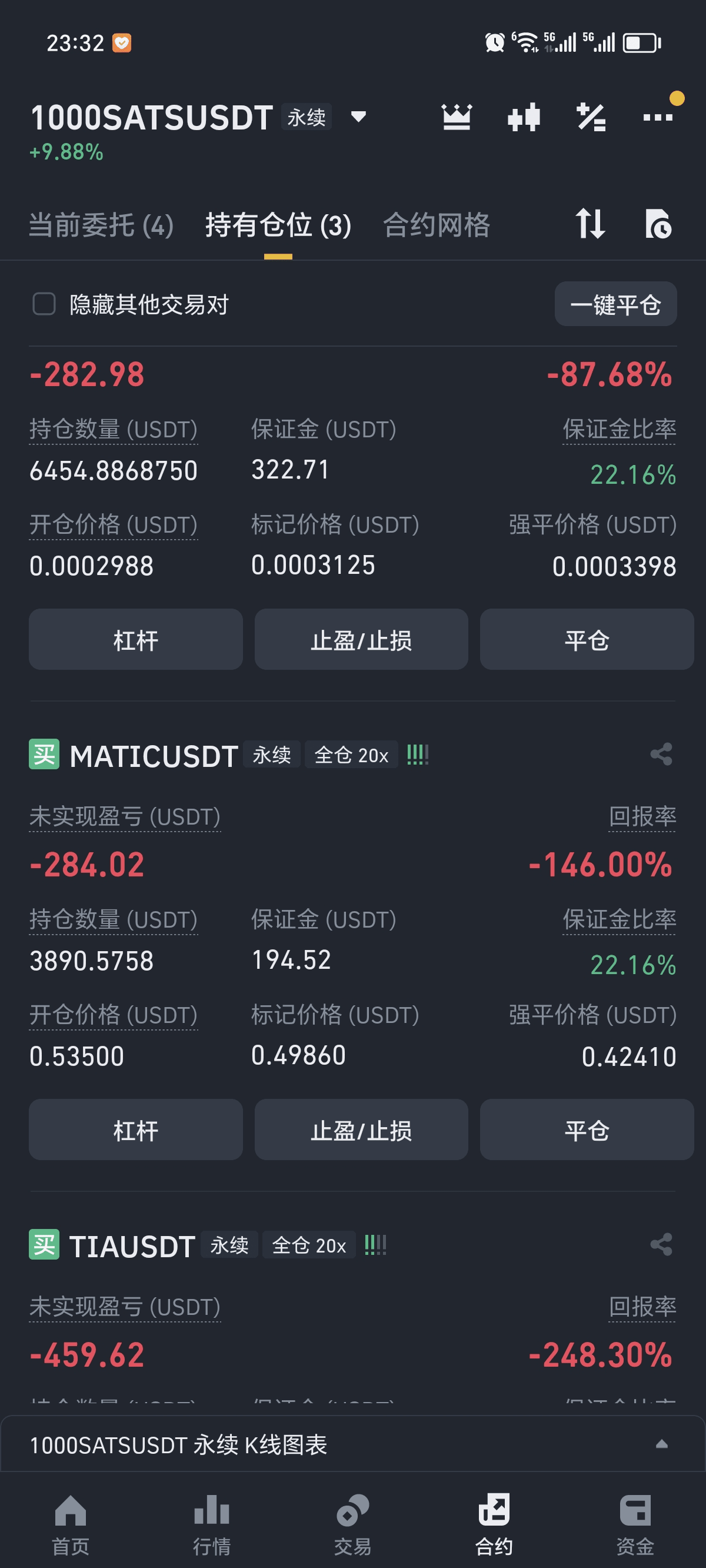Open the crown icon in top bar
This screenshot has height=1568, width=706.
(457, 117)
